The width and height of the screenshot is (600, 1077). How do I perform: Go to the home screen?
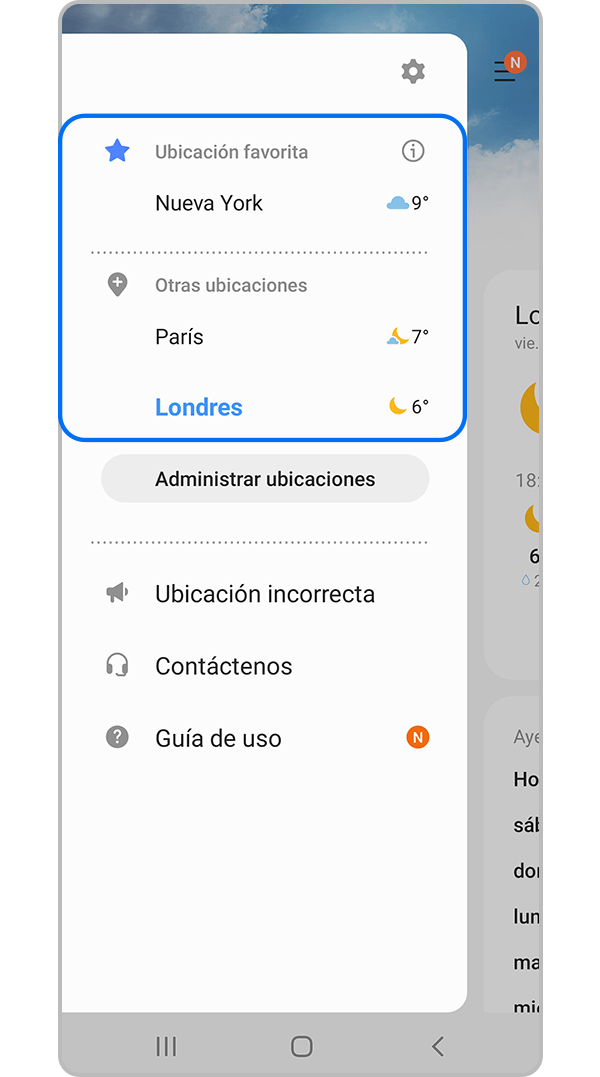[x=301, y=1046]
